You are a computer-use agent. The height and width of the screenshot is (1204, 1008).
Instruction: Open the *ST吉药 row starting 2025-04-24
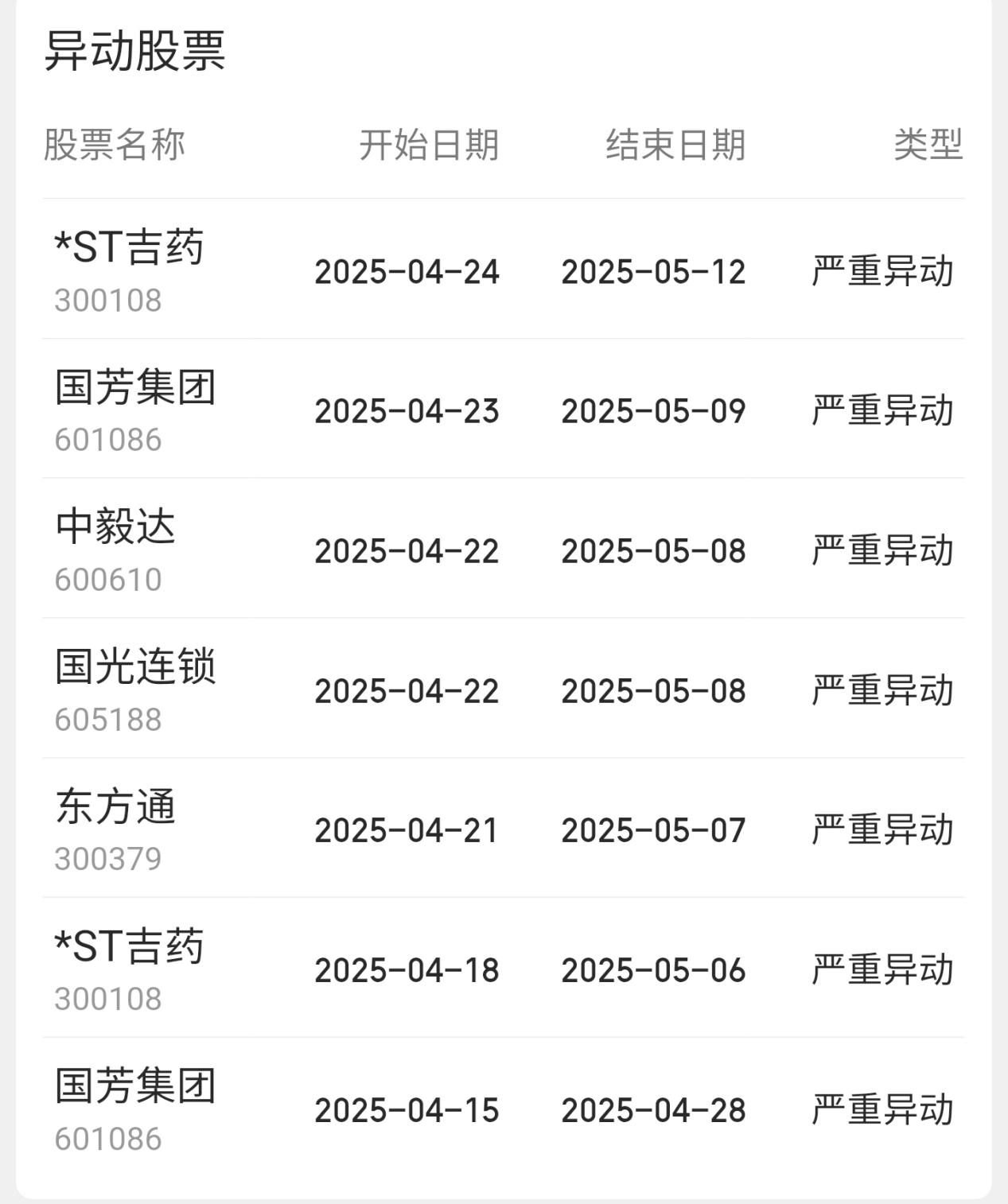pos(503,270)
